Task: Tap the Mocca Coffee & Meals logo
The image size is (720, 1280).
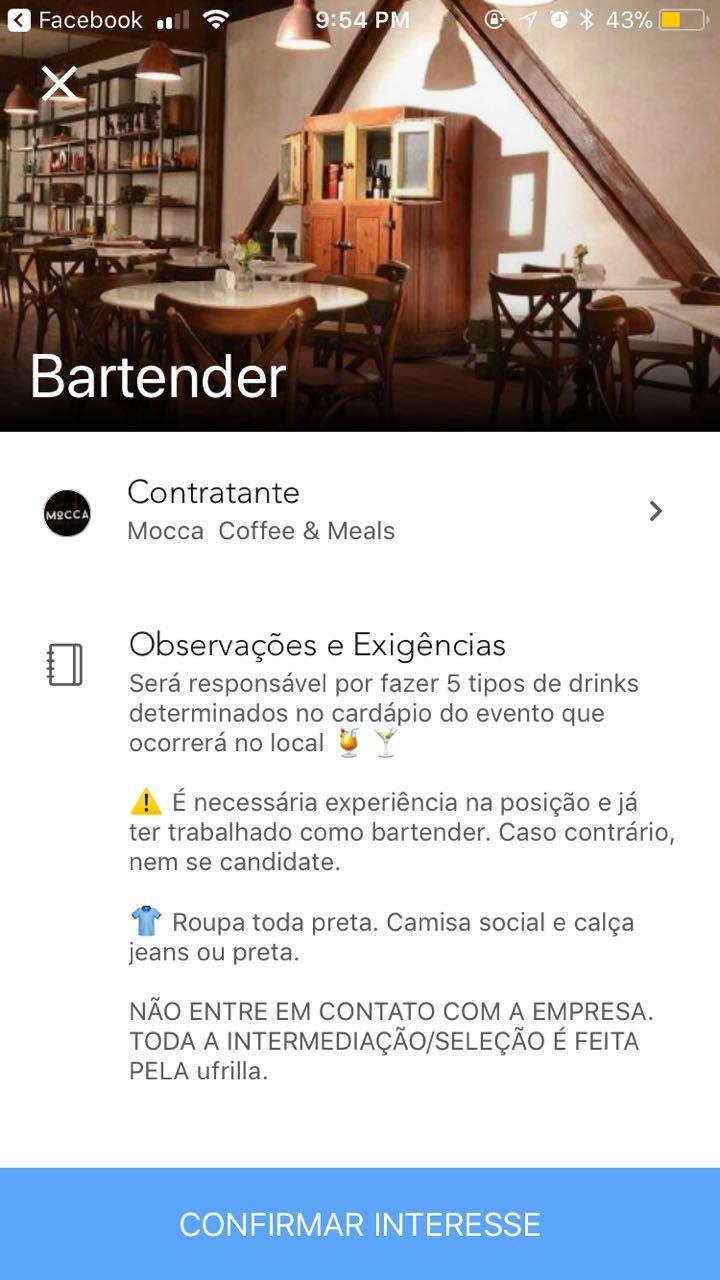Action: tap(66, 511)
